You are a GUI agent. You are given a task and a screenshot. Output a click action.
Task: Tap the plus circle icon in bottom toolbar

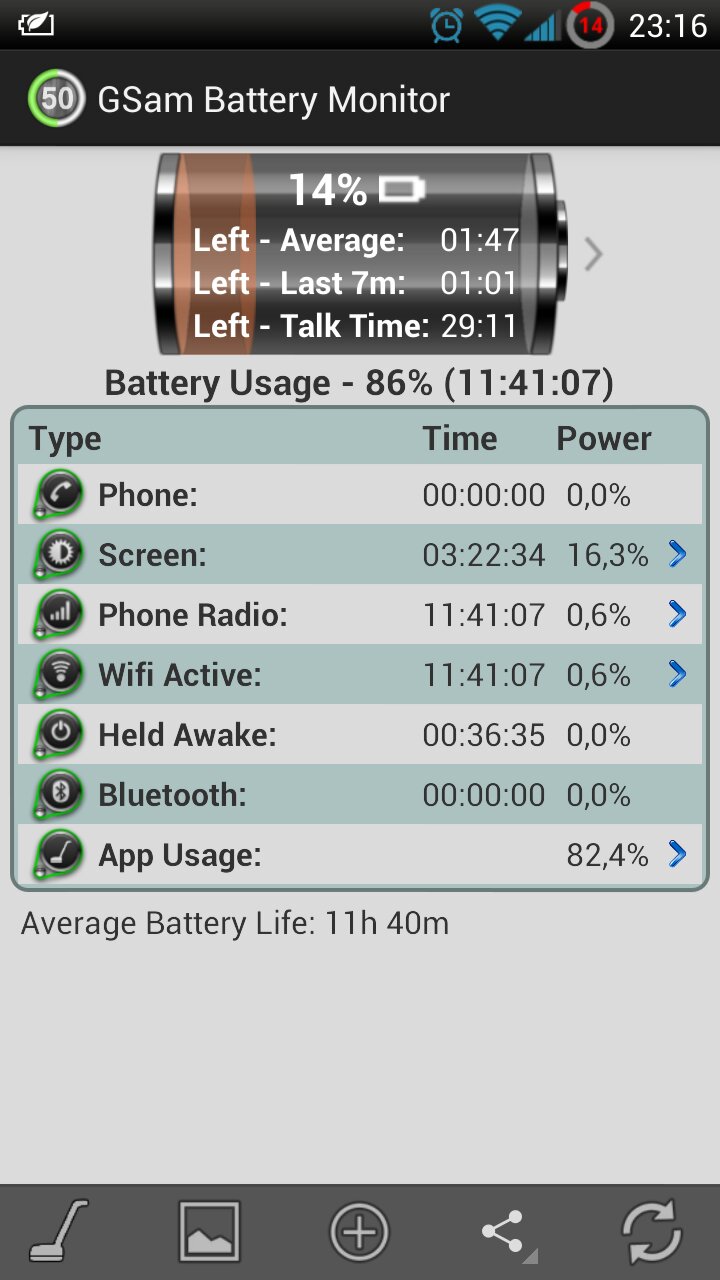coord(359,1231)
